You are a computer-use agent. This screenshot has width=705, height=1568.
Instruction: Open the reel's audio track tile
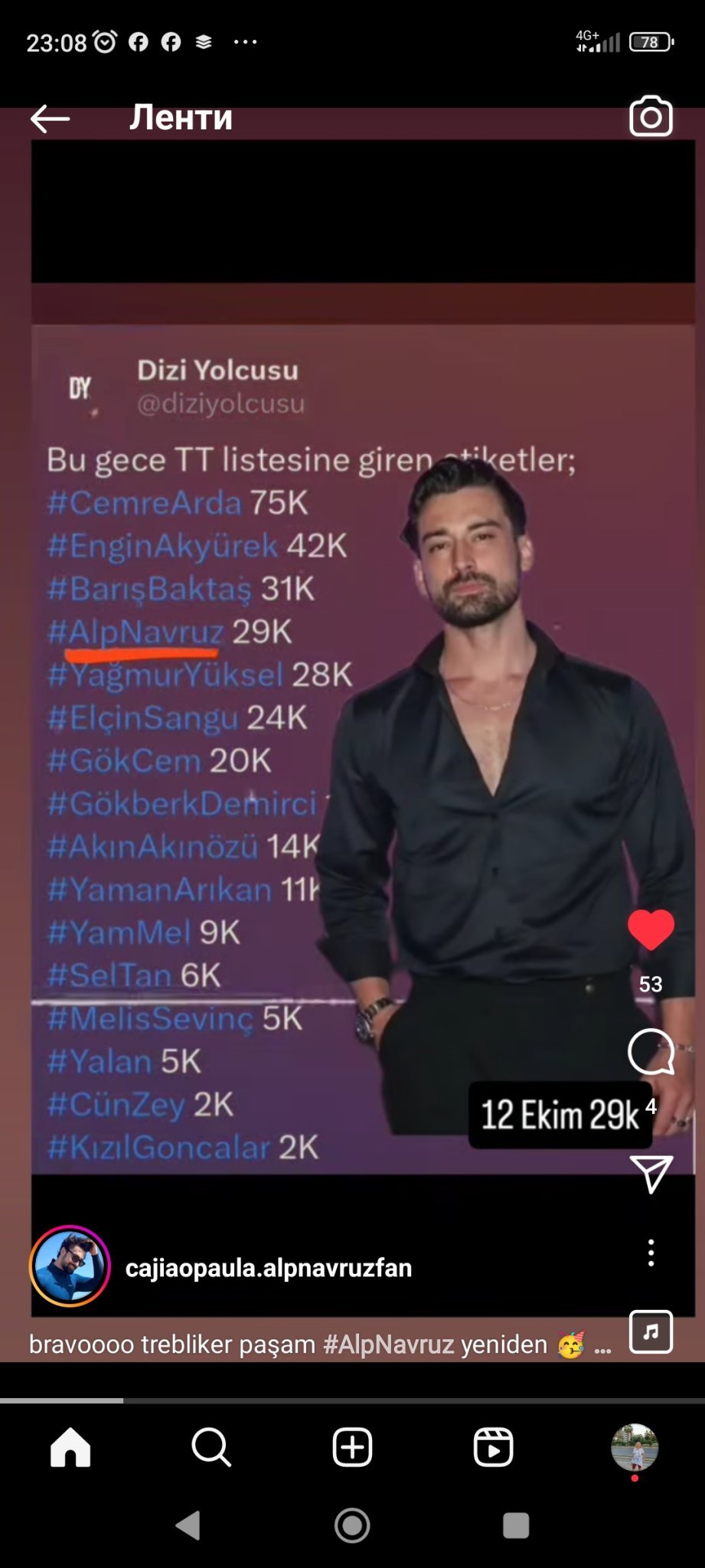651,1331
